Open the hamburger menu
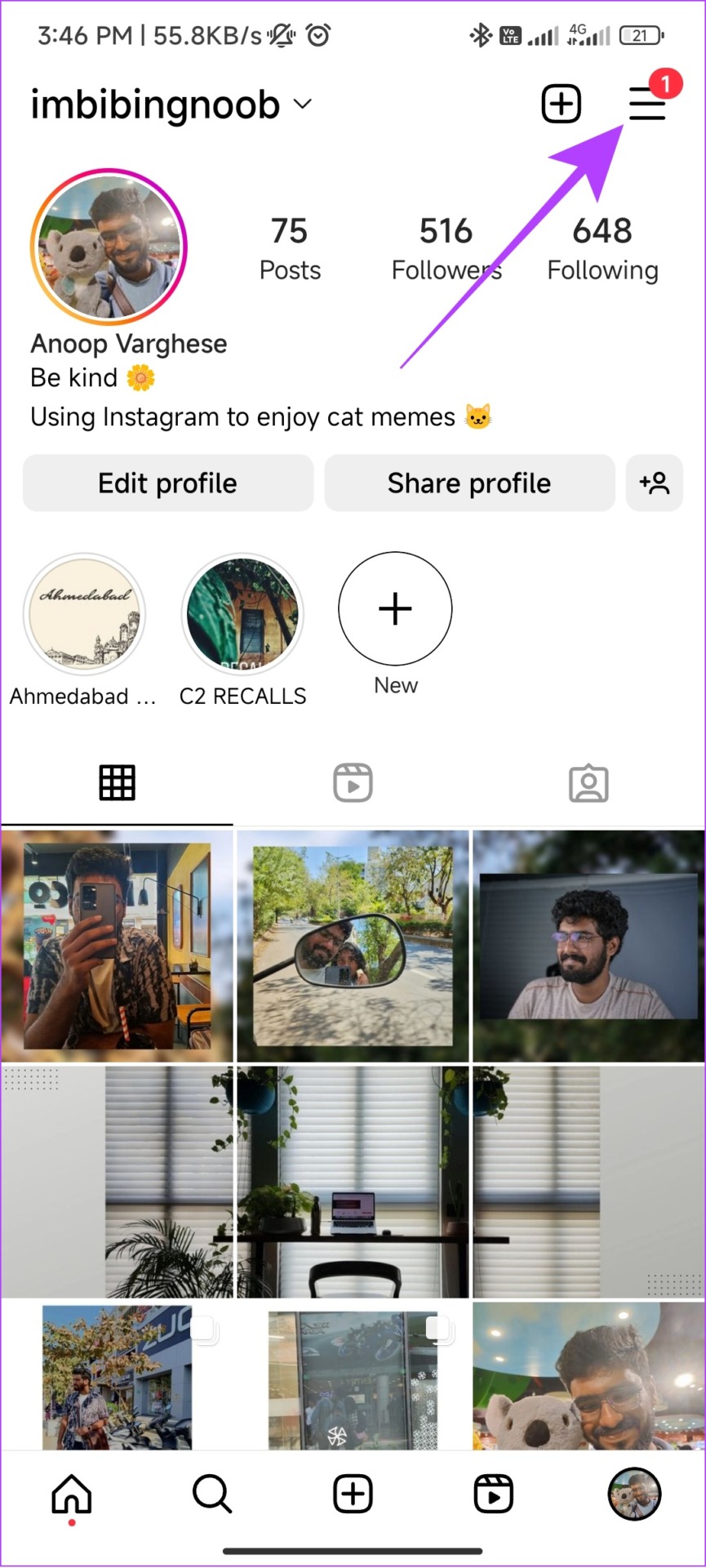 [646, 105]
